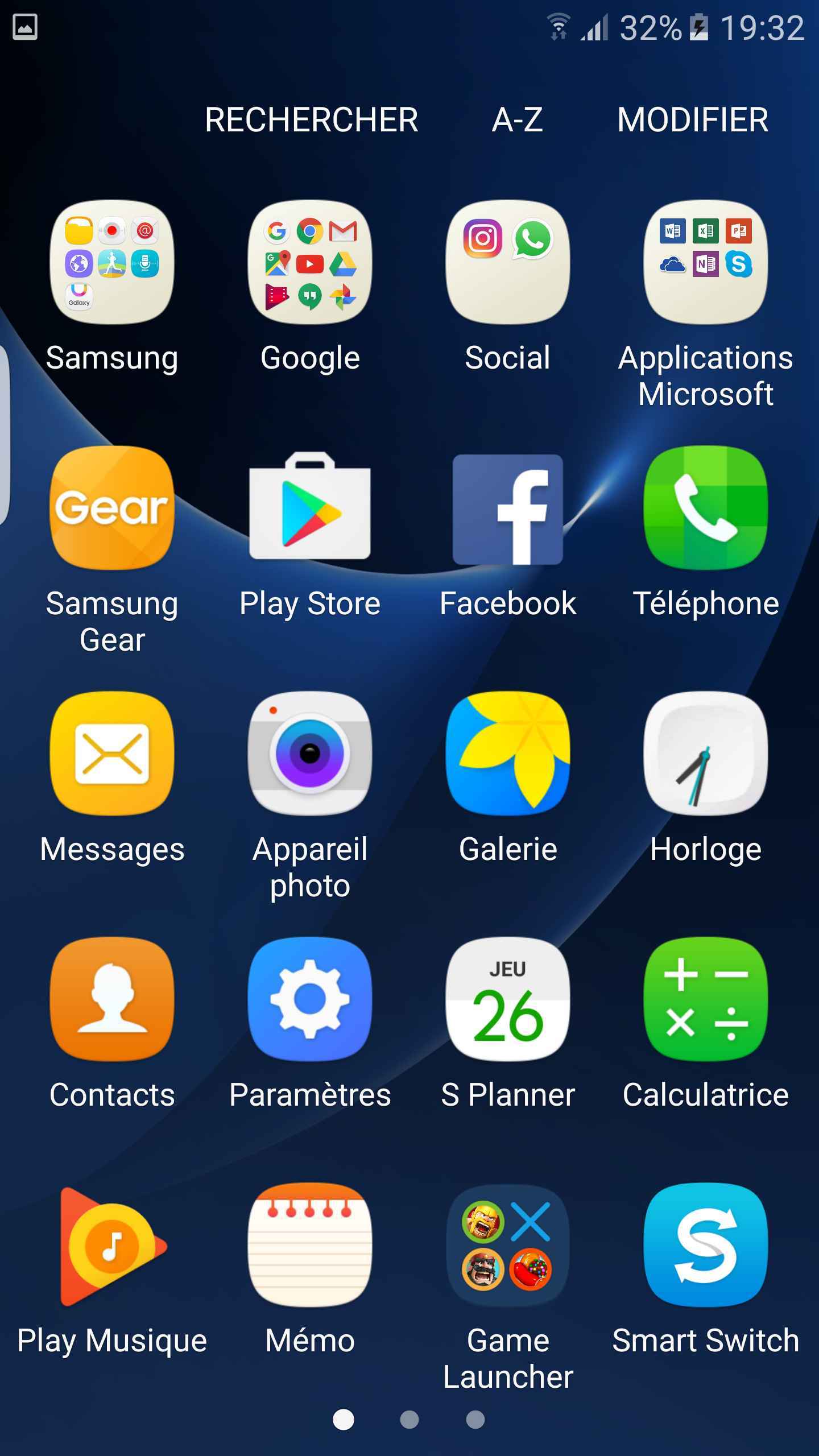Launch the Samsung Gear app
The image size is (819, 1456).
[x=112, y=508]
